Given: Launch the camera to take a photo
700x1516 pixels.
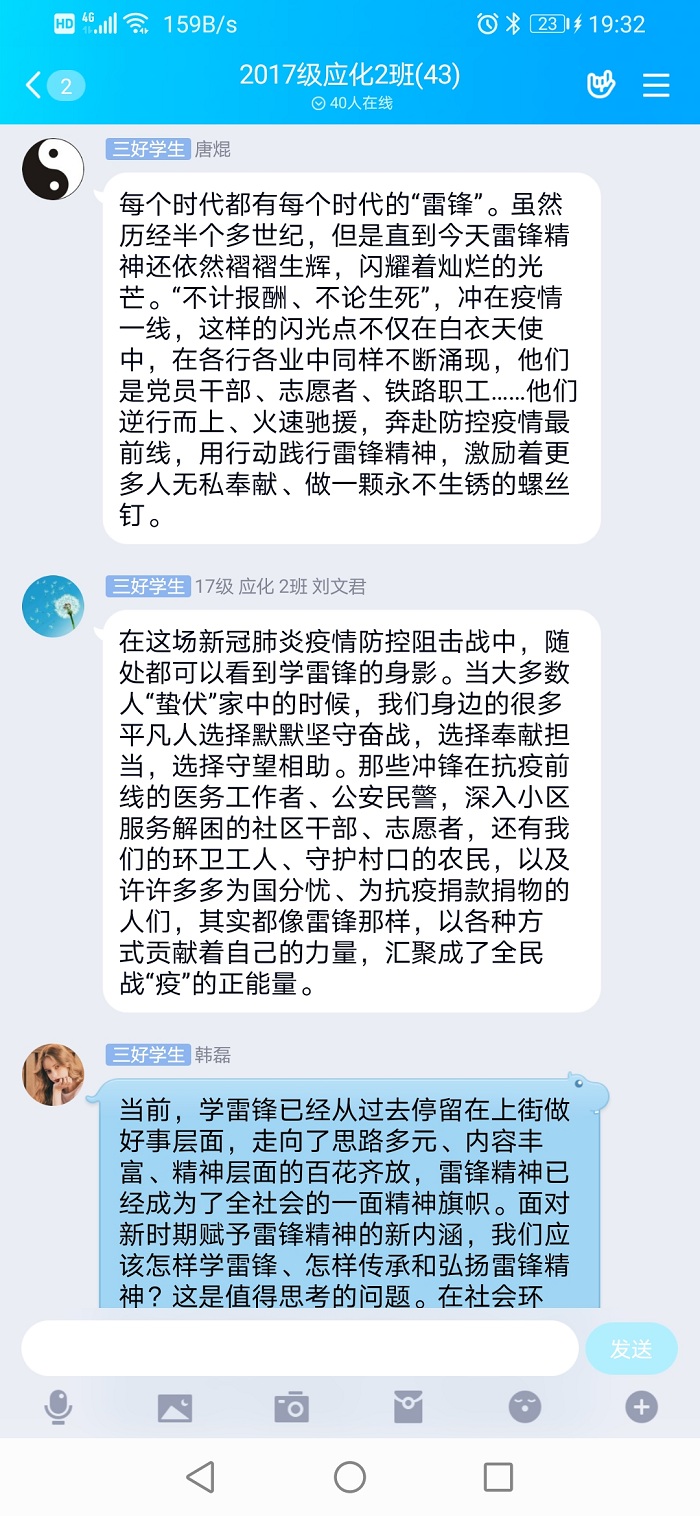Looking at the screenshot, I should (x=291, y=1408).
